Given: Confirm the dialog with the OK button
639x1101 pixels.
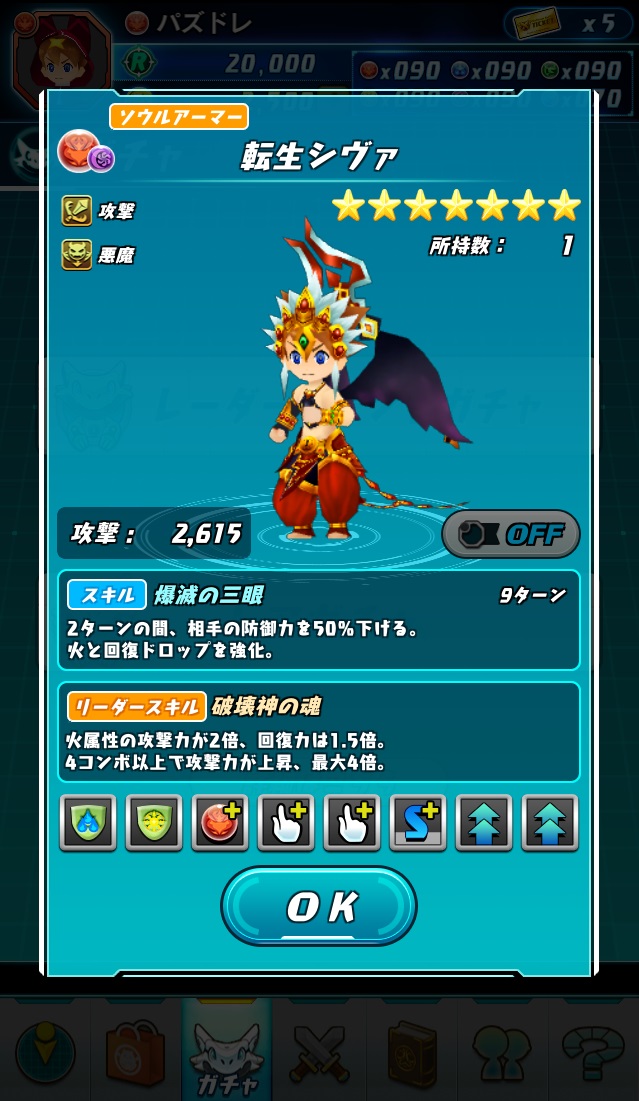Looking at the screenshot, I should tap(319, 906).
